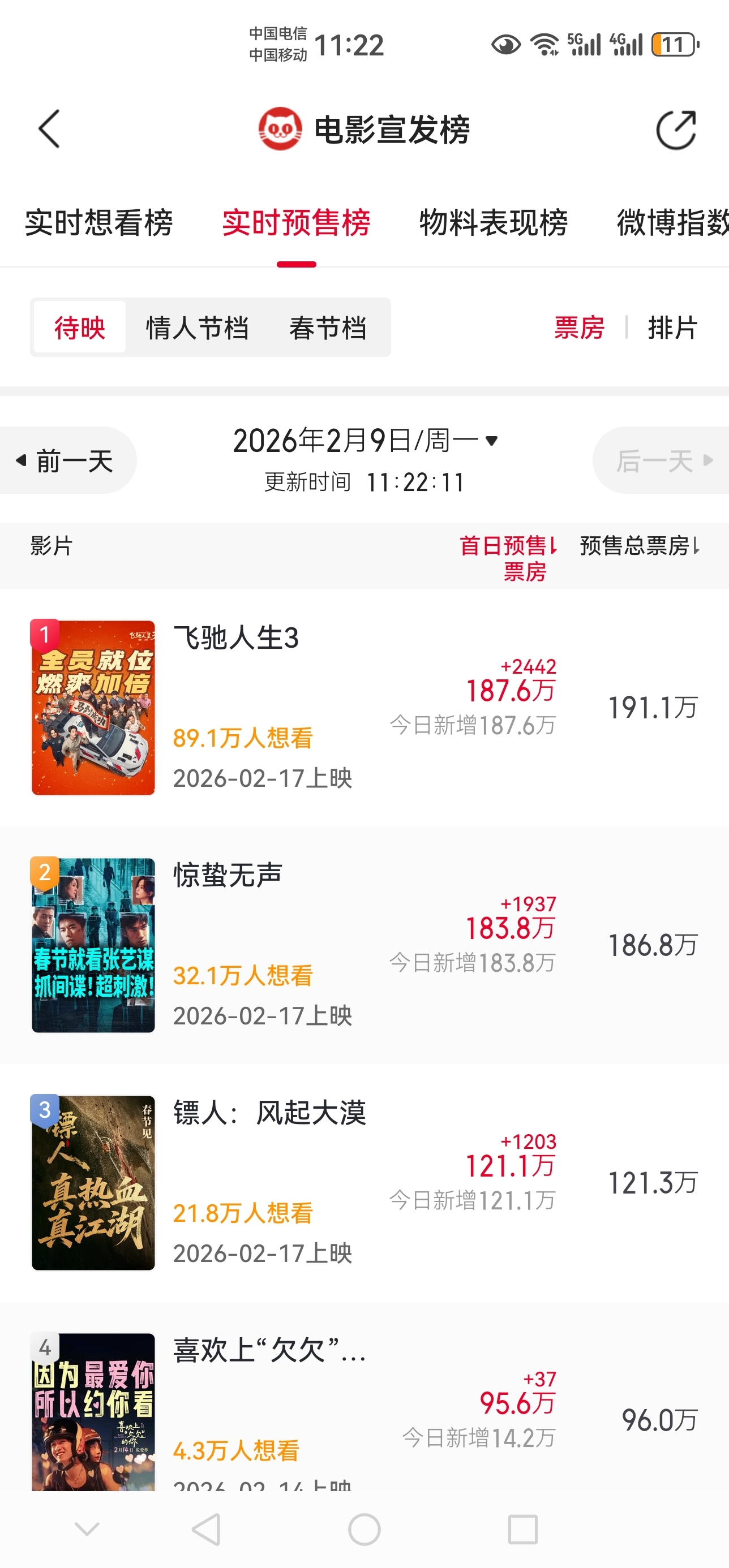Switch ranking to 排片

[x=672, y=328]
